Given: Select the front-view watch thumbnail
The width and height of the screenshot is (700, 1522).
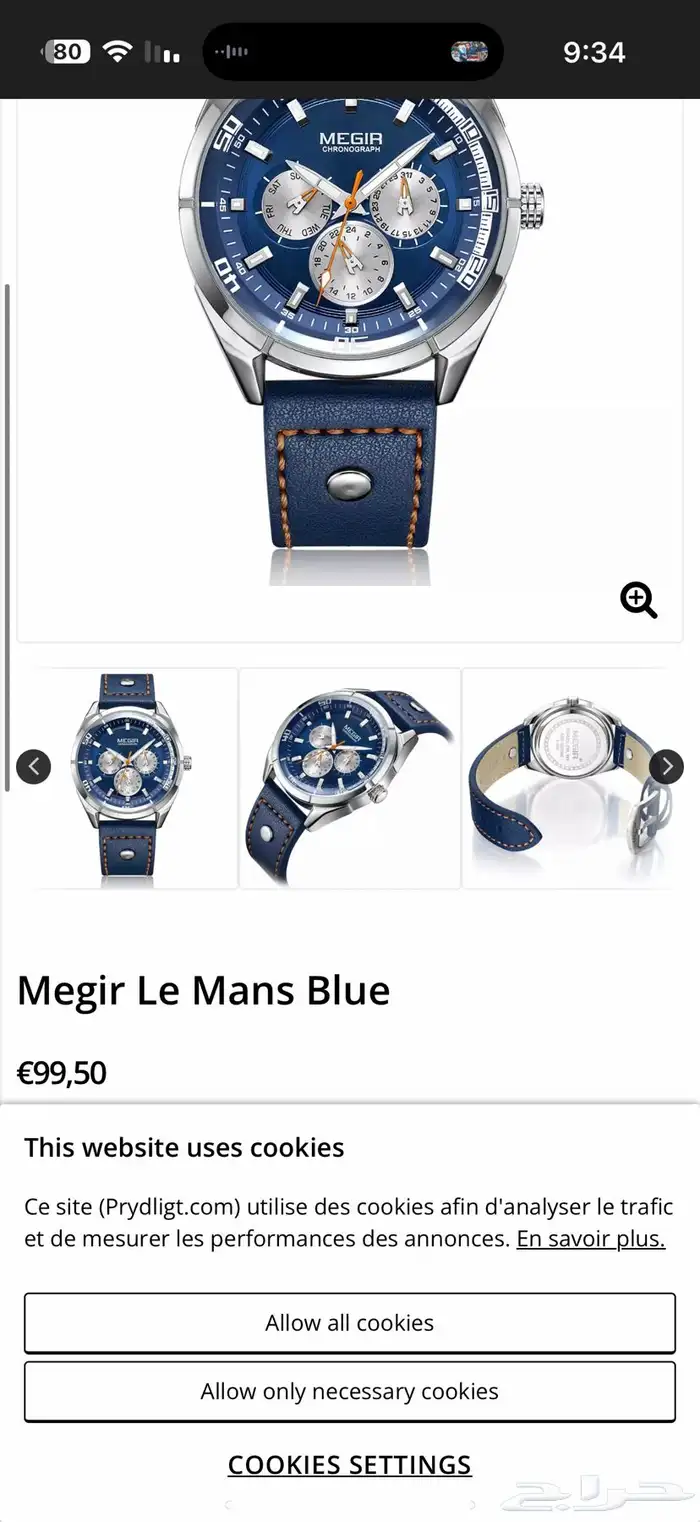Looking at the screenshot, I should coord(127,778).
